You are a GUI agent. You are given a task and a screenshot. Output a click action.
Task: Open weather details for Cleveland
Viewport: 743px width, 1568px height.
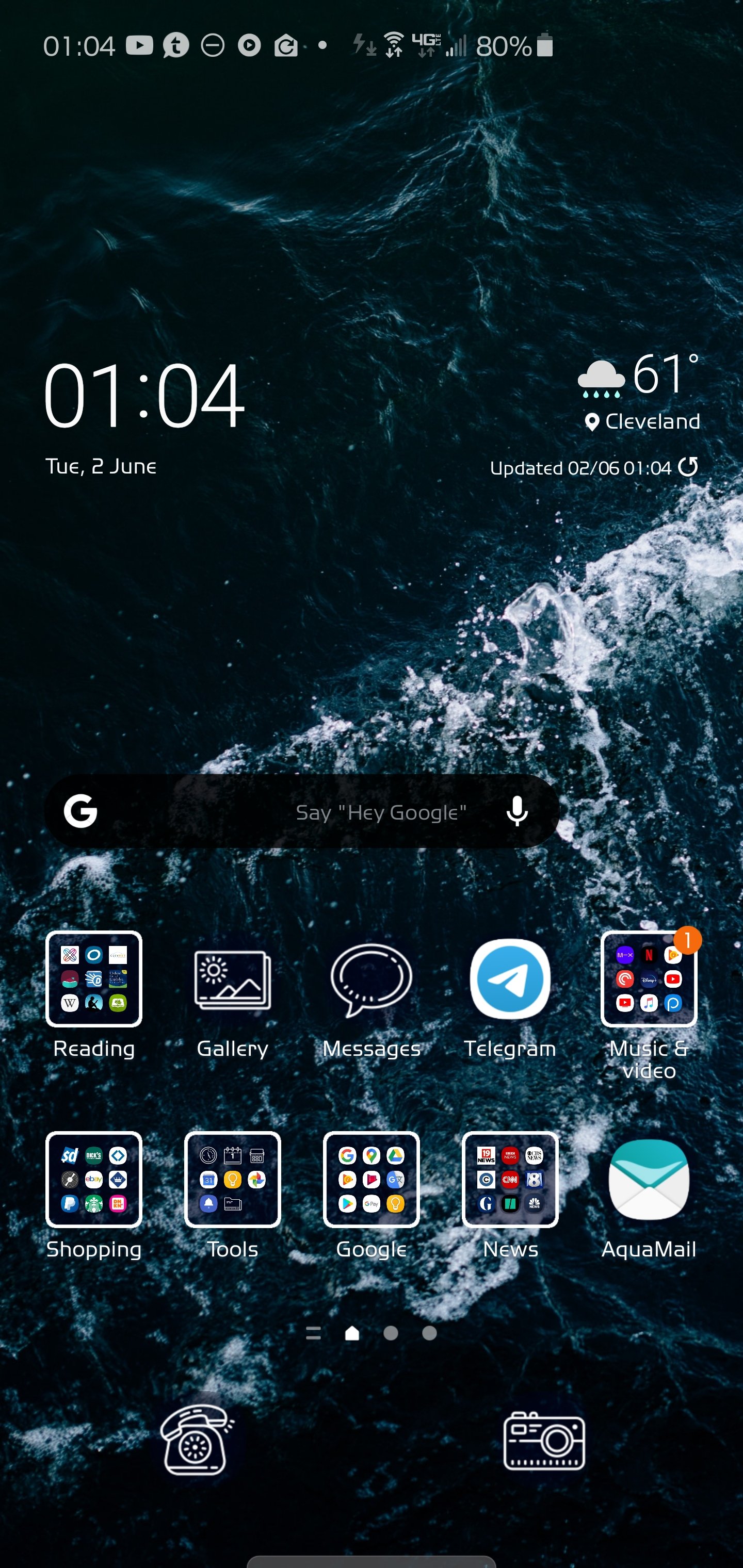pos(639,389)
